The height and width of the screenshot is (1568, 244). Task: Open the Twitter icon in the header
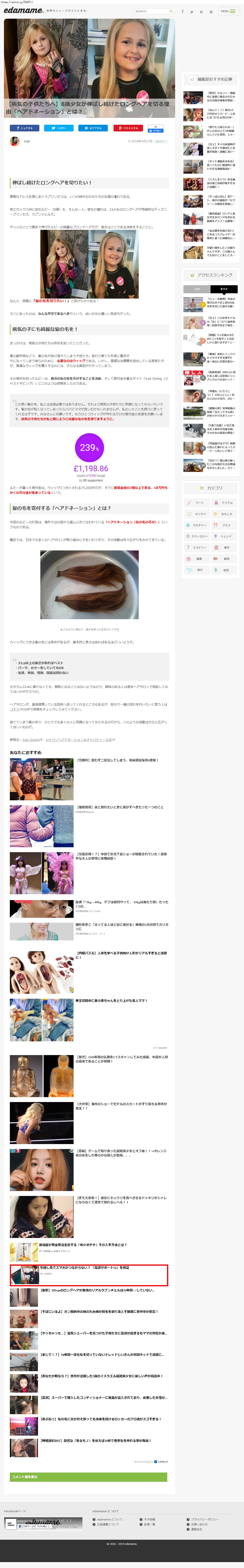pyautogui.click(x=191, y=12)
